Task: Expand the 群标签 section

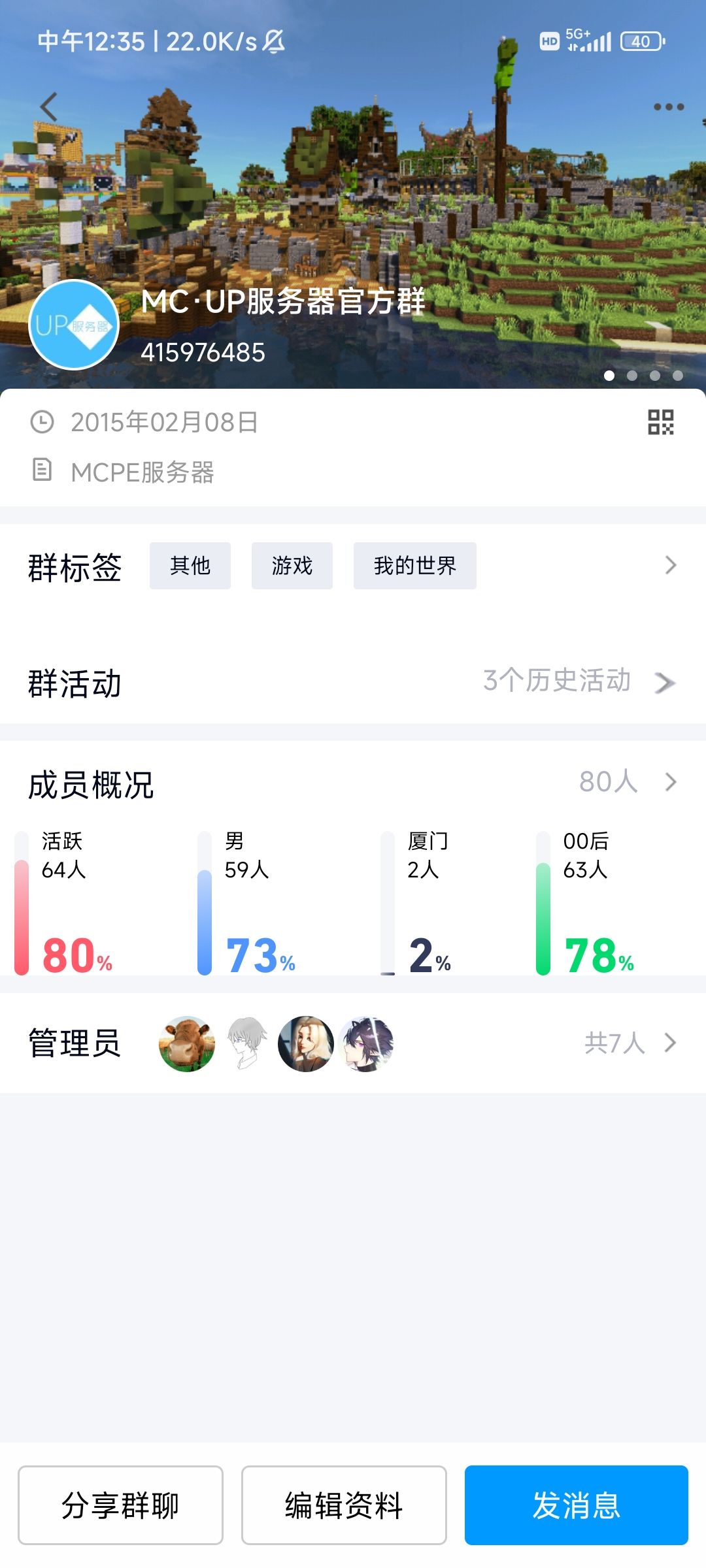Action: pyautogui.click(x=670, y=565)
